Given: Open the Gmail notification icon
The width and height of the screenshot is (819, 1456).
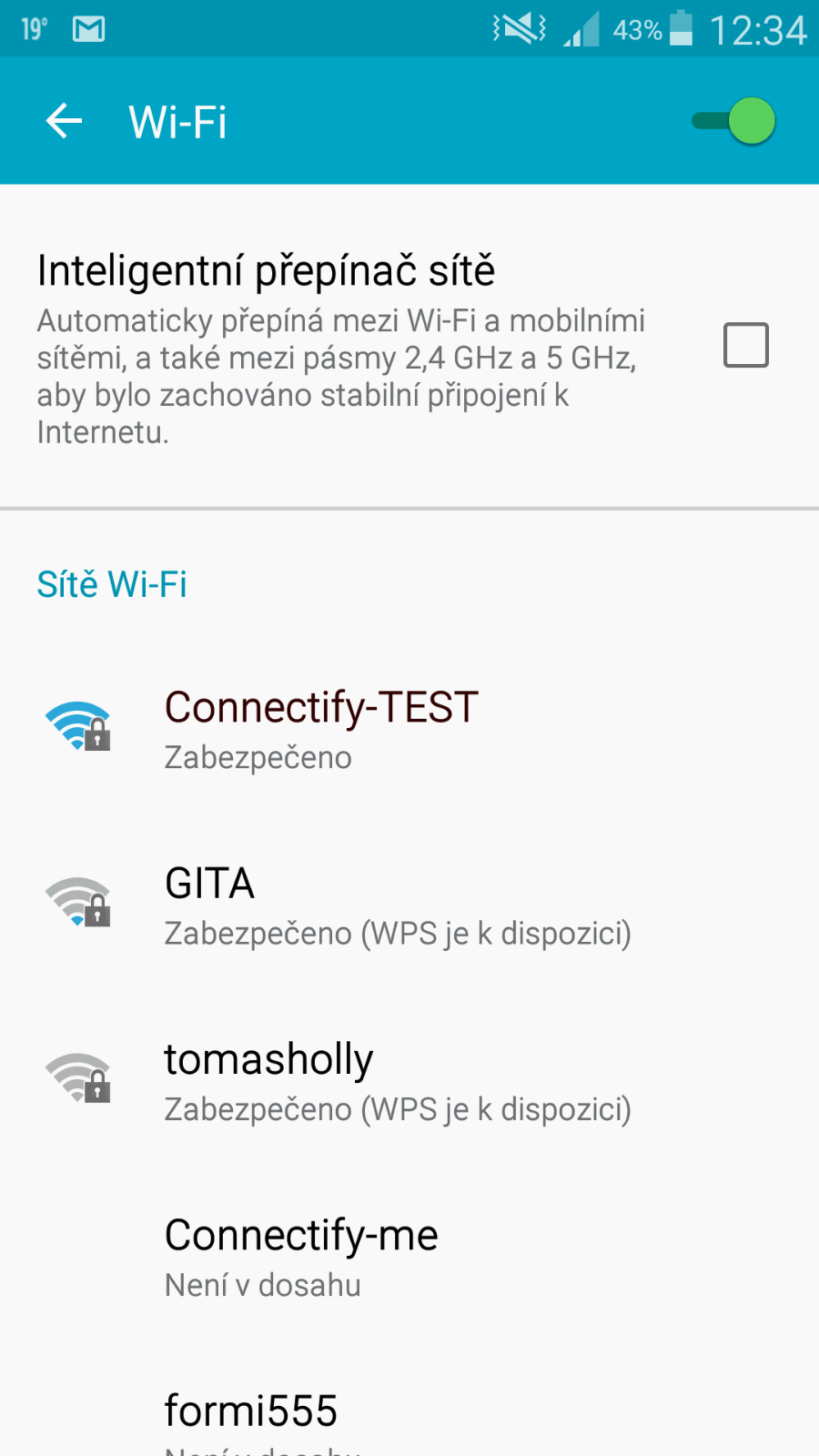Looking at the screenshot, I should point(88,27).
